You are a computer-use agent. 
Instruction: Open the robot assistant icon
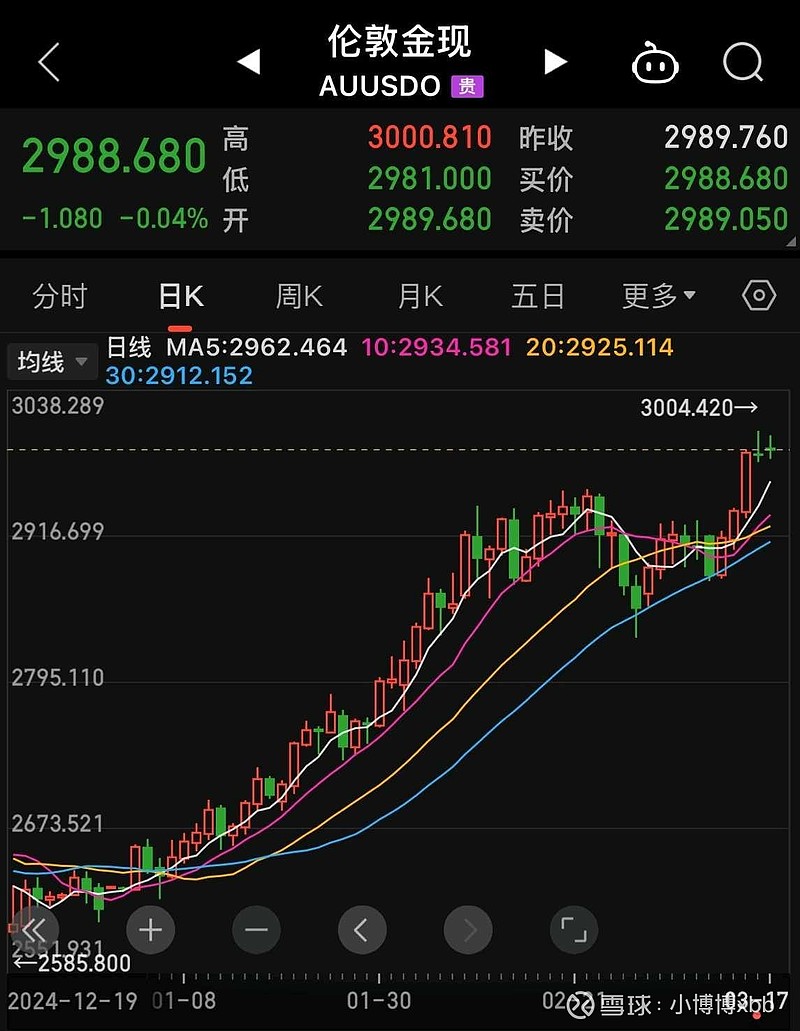click(655, 62)
